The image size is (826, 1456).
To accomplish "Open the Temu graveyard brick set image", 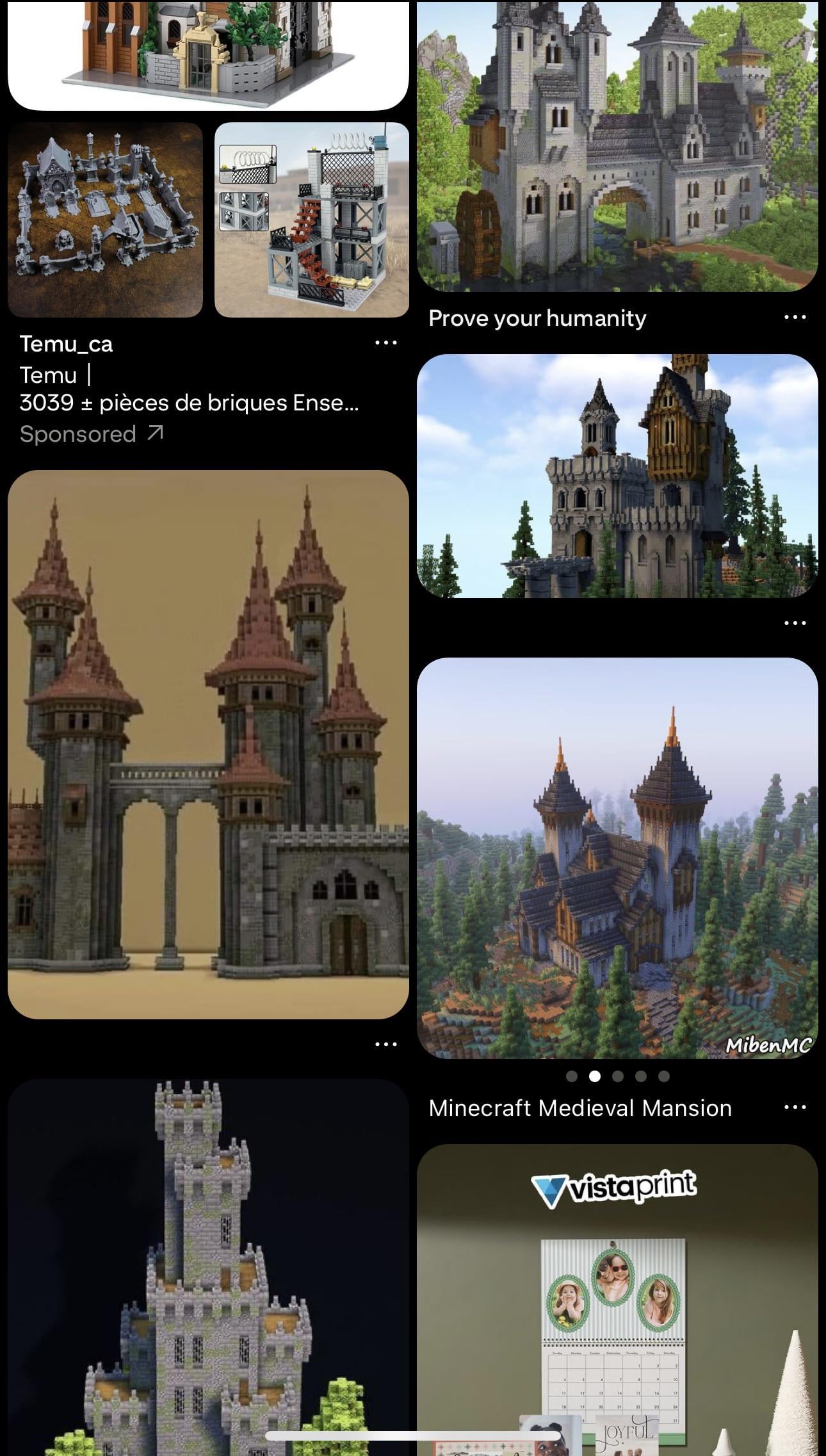I will click(x=105, y=220).
